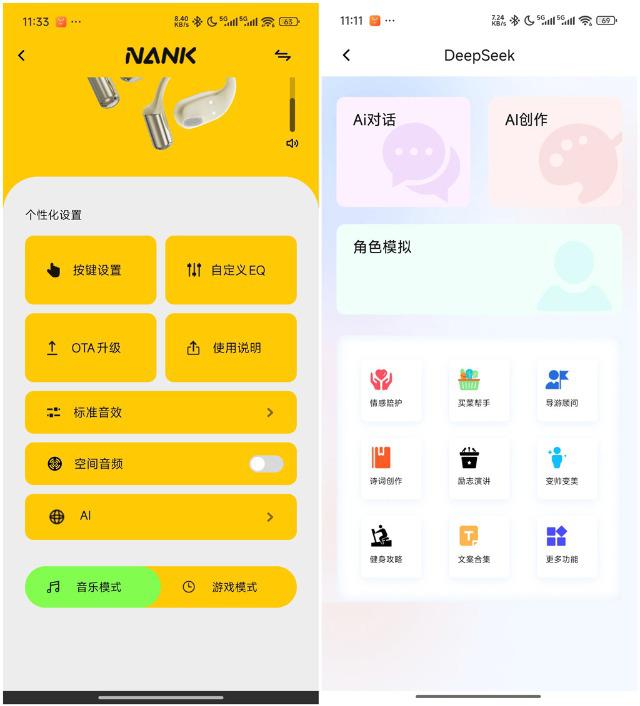Screen dimensions: 640x706
Task: Go back from the DeepSeek page
Action: click(x=346, y=56)
